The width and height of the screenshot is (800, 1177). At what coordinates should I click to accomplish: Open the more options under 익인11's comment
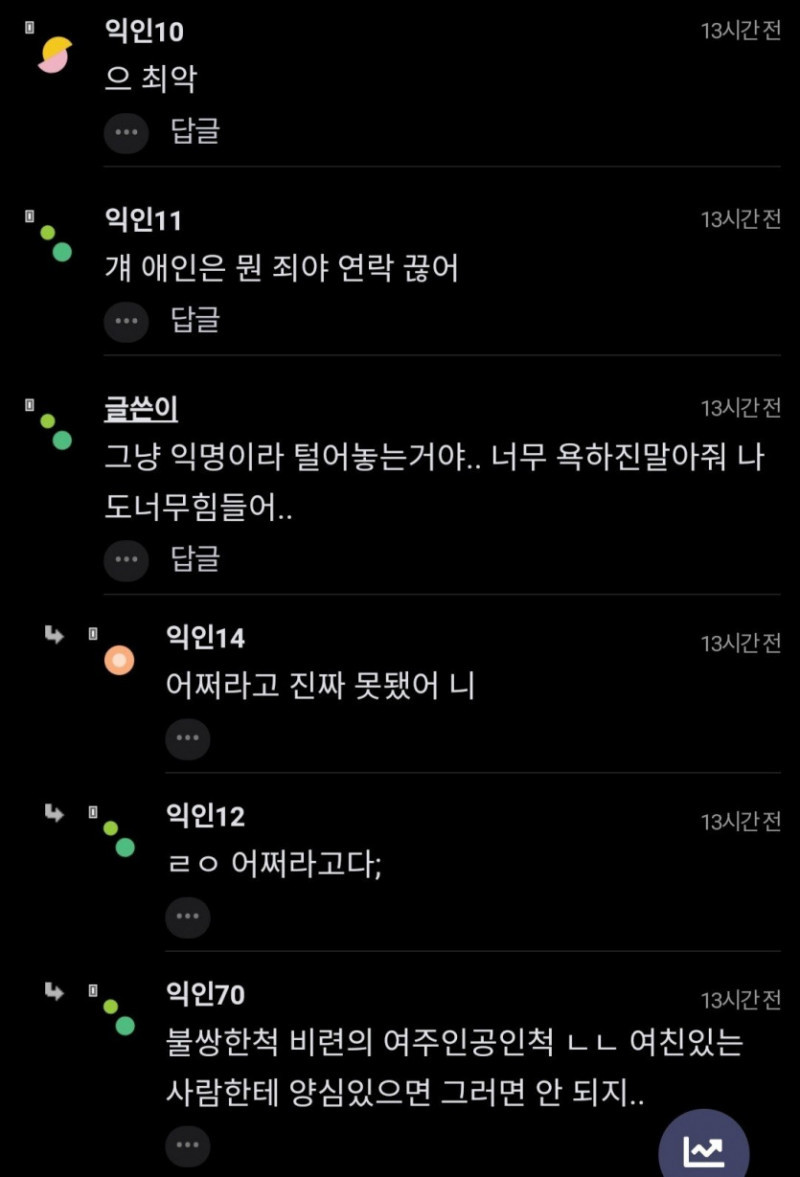[126, 321]
